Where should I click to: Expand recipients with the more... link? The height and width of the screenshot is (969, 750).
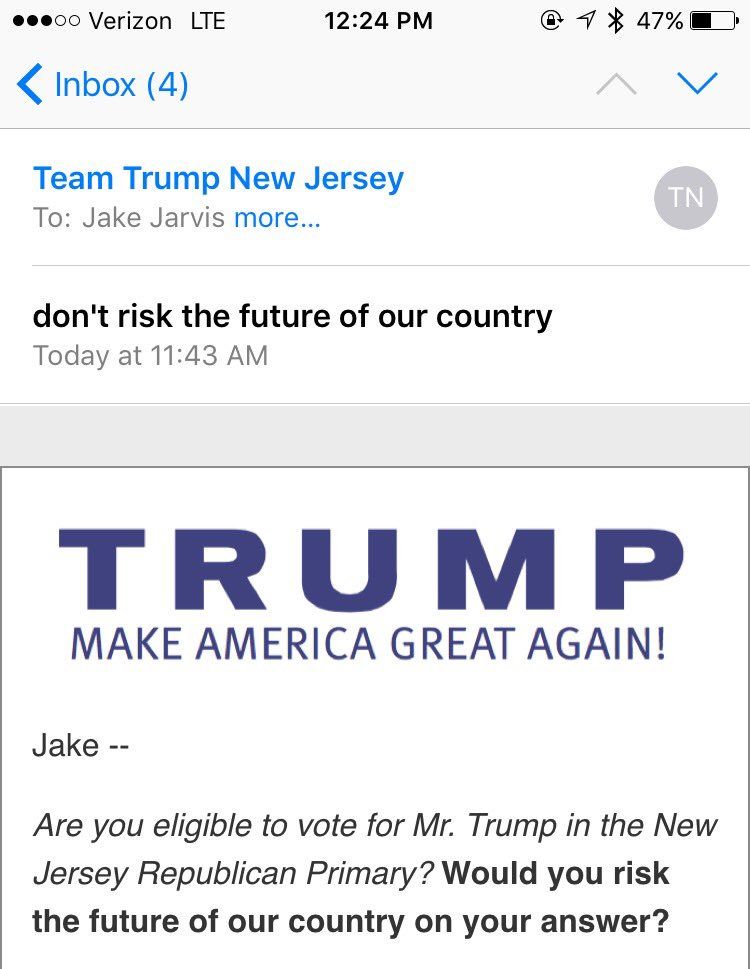click(x=277, y=218)
